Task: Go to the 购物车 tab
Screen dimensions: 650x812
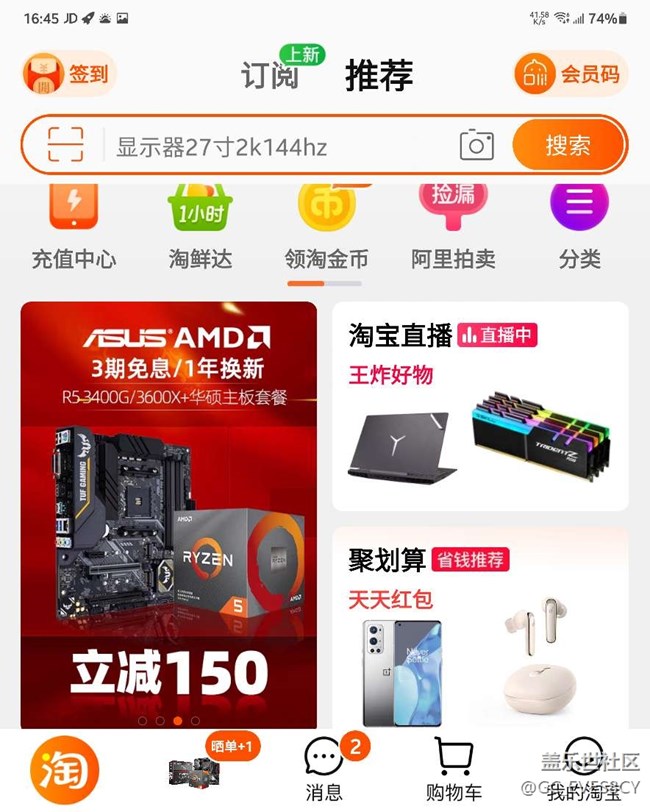Action: point(453,771)
